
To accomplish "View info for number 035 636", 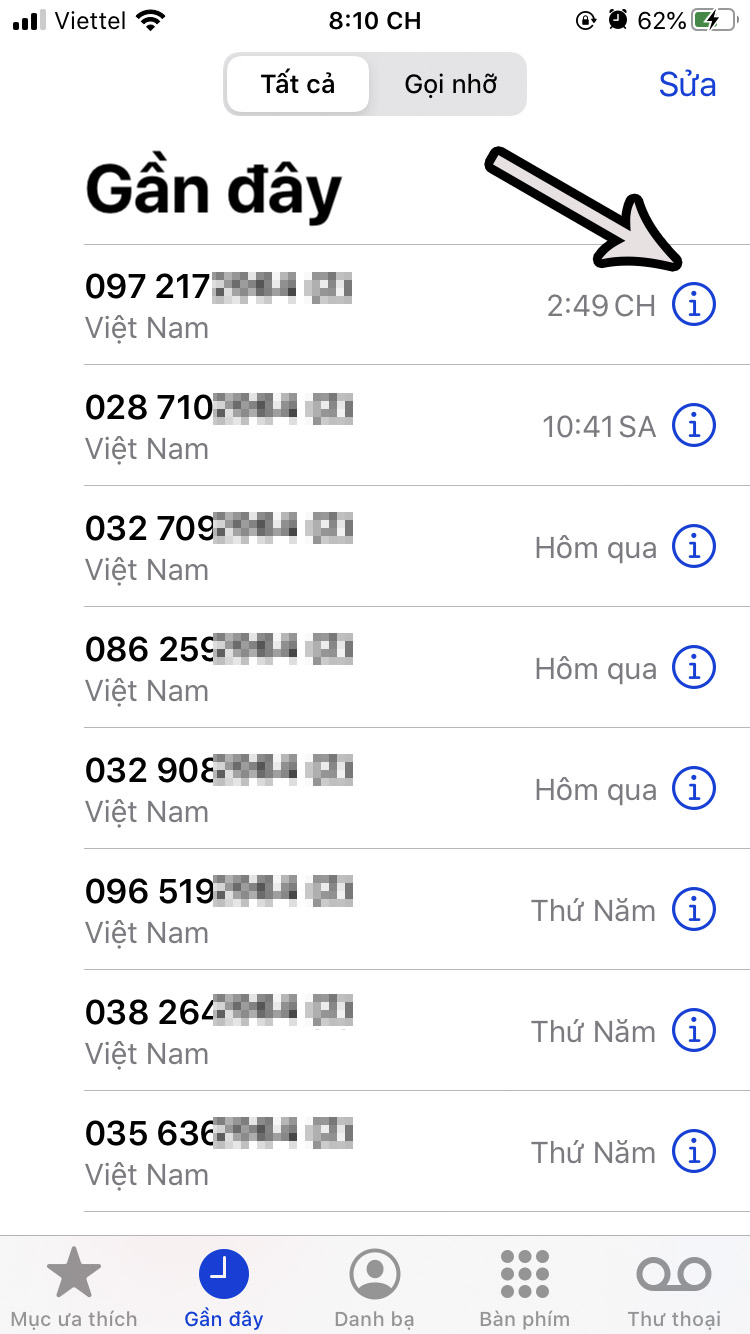I will (694, 1152).
